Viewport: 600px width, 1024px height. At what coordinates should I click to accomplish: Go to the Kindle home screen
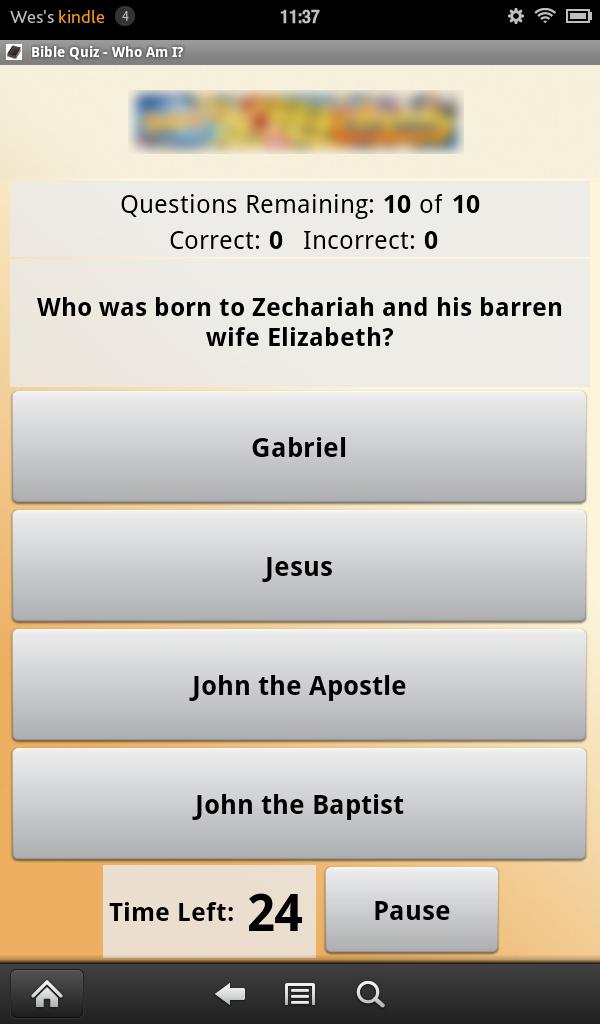(x=47, y=993)
